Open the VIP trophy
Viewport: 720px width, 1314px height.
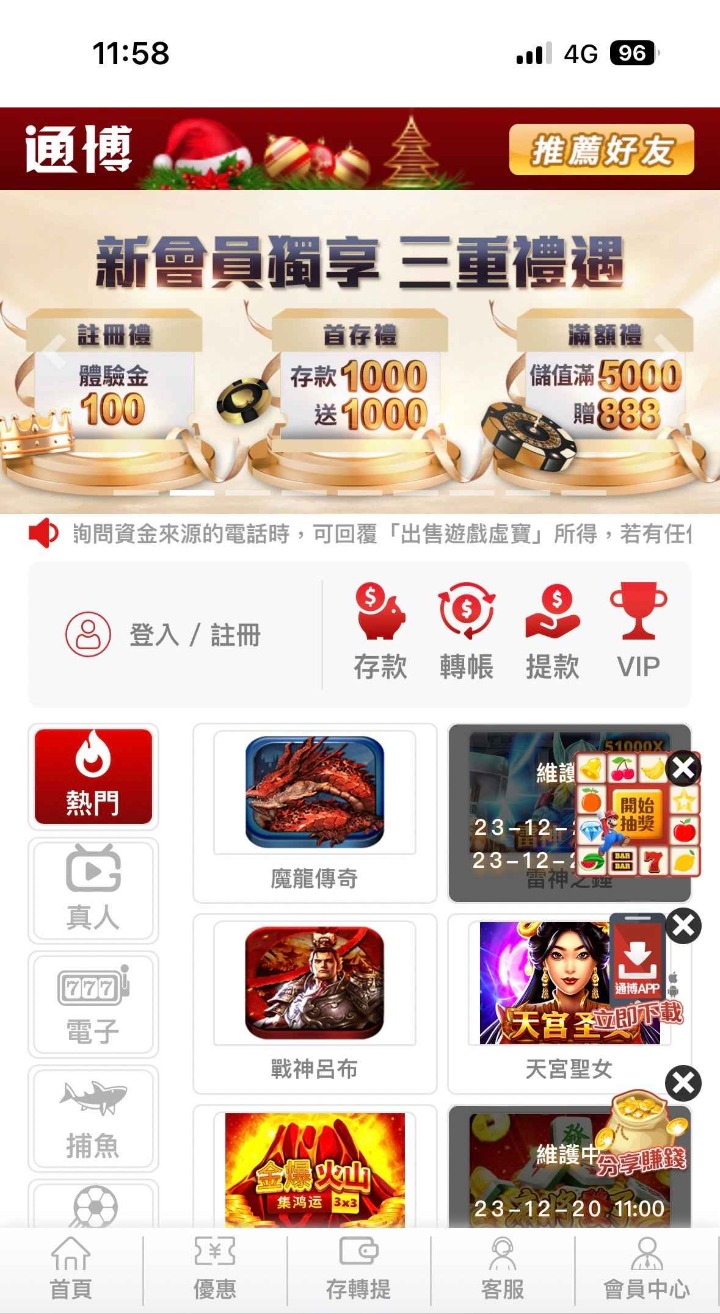click(x=638, y=633)
